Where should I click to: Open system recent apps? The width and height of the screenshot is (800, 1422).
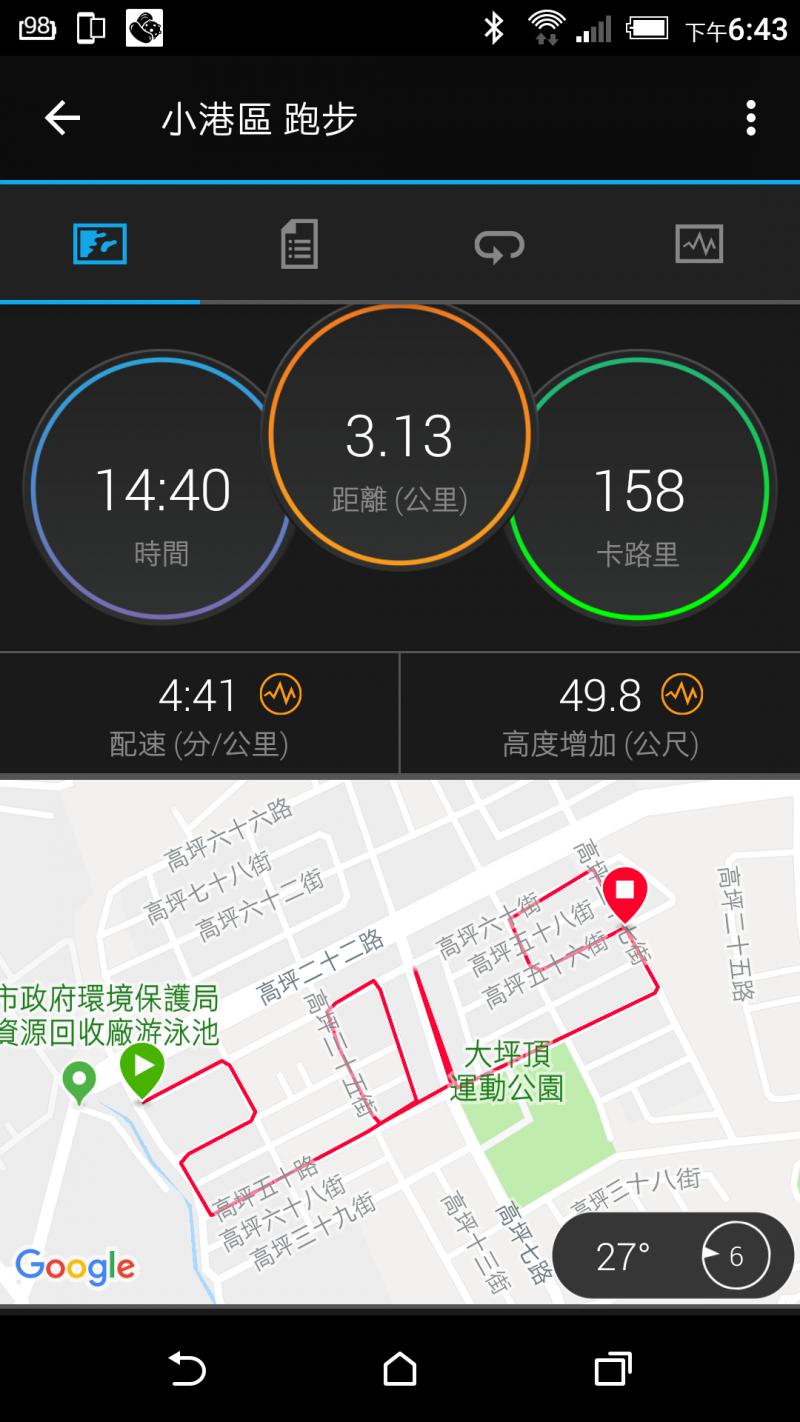click(x=612, y=1368)
